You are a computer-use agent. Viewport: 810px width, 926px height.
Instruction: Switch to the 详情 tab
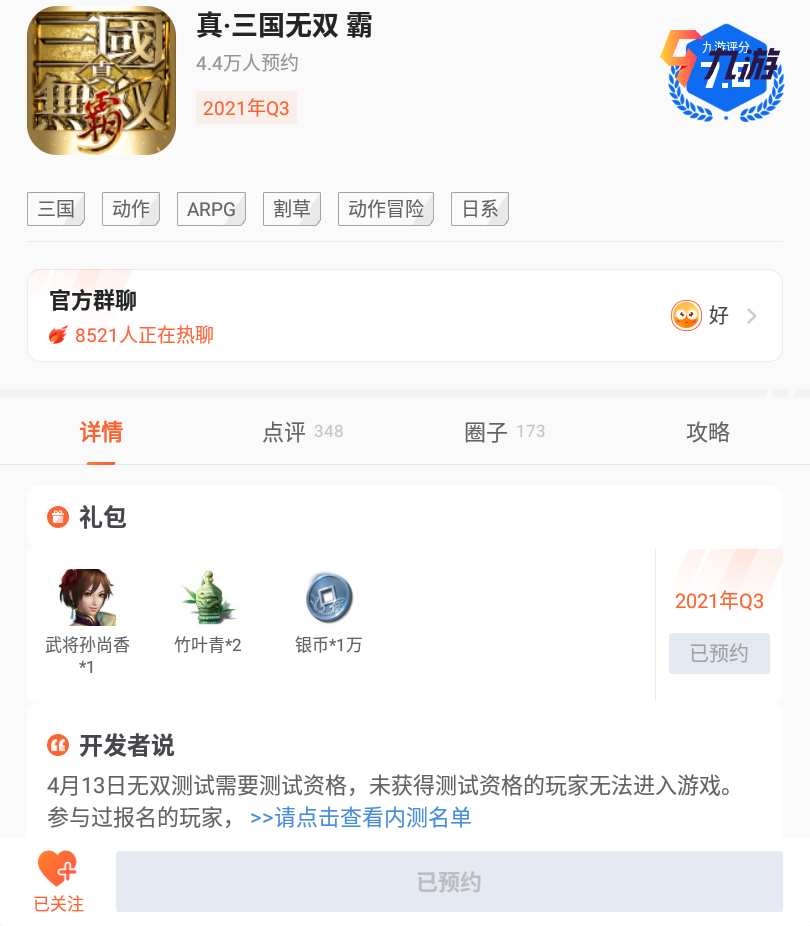pos(101,432)
